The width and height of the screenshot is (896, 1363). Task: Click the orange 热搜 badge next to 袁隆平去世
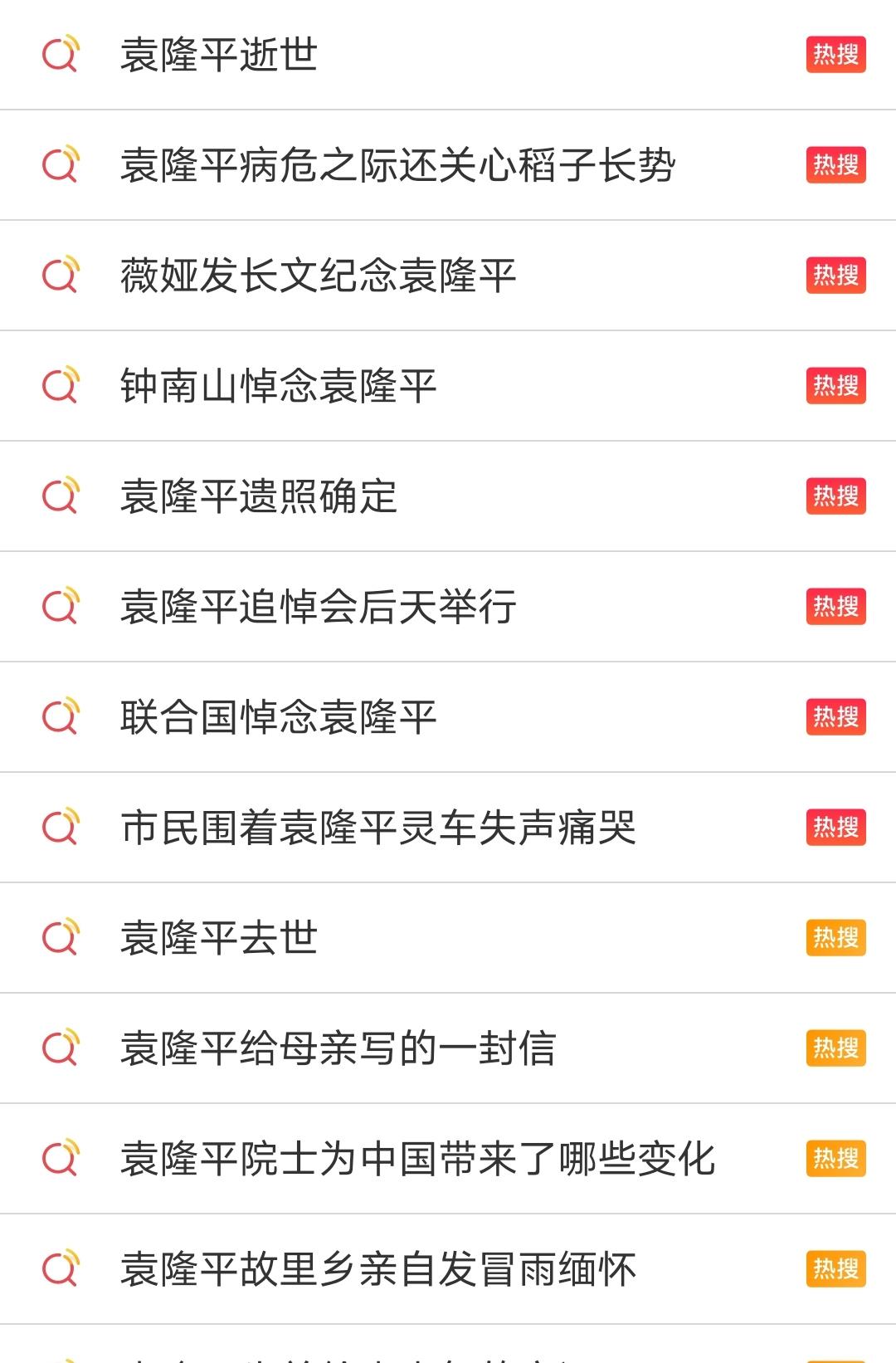835,937
